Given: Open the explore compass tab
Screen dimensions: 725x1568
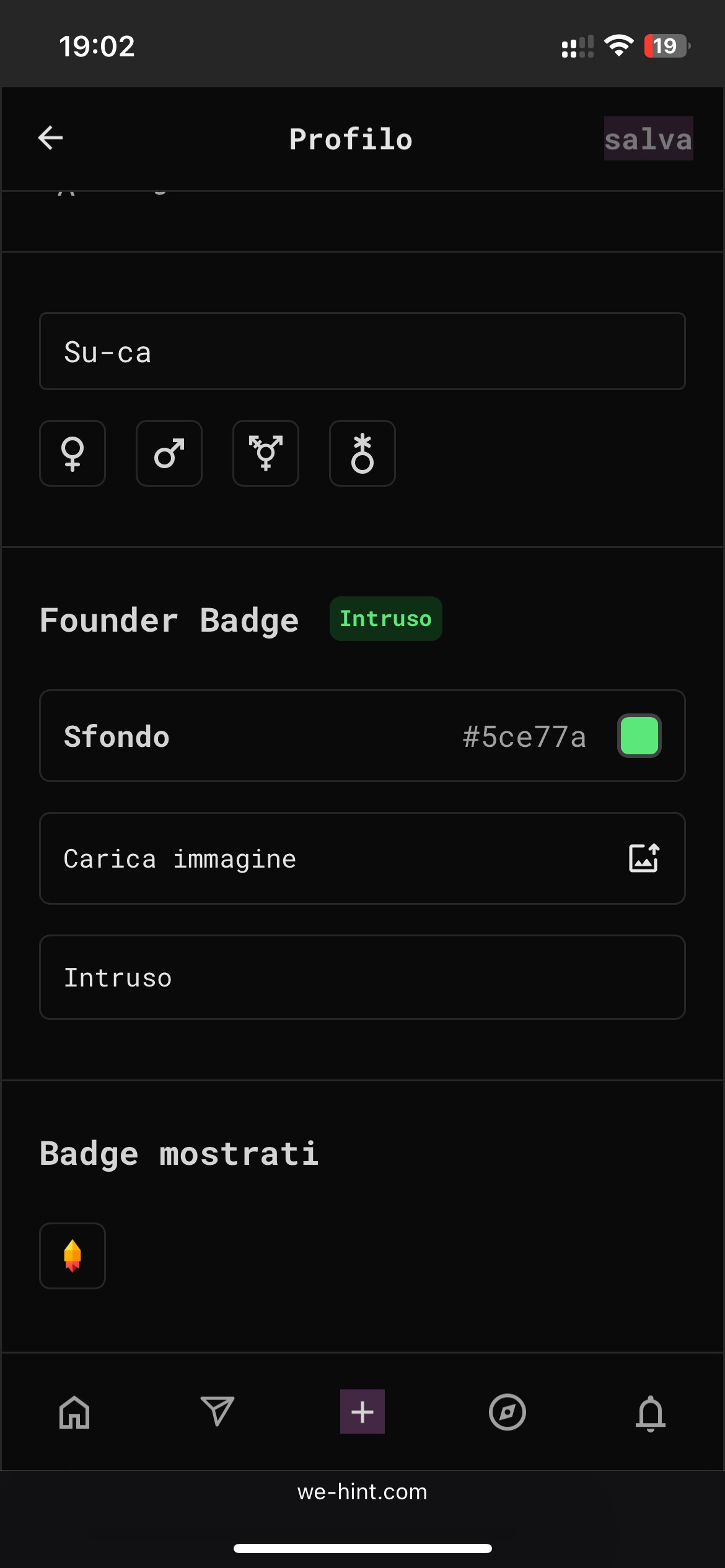Looking at the screenshot, I should click(x=507, y=1412).
